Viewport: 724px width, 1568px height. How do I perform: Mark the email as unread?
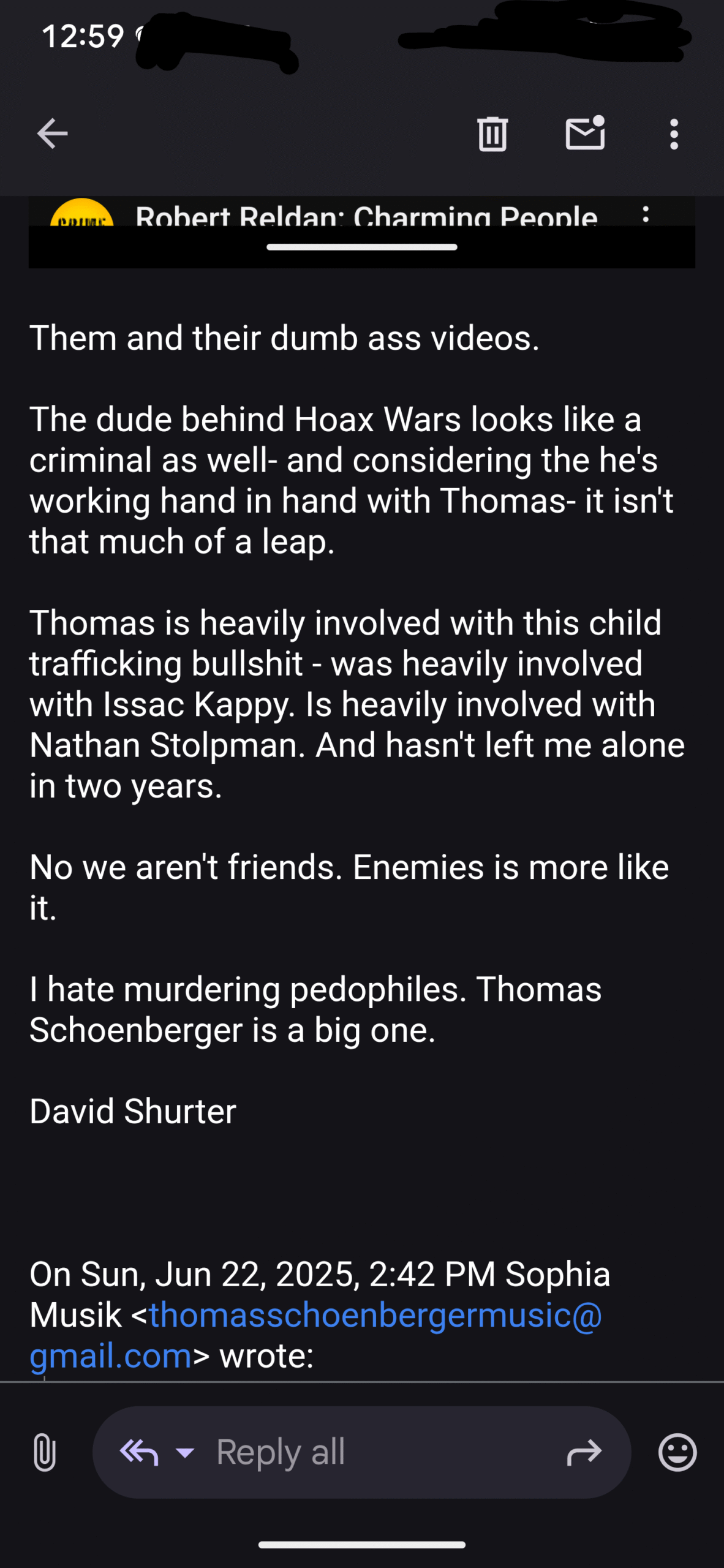coord(586,133)
